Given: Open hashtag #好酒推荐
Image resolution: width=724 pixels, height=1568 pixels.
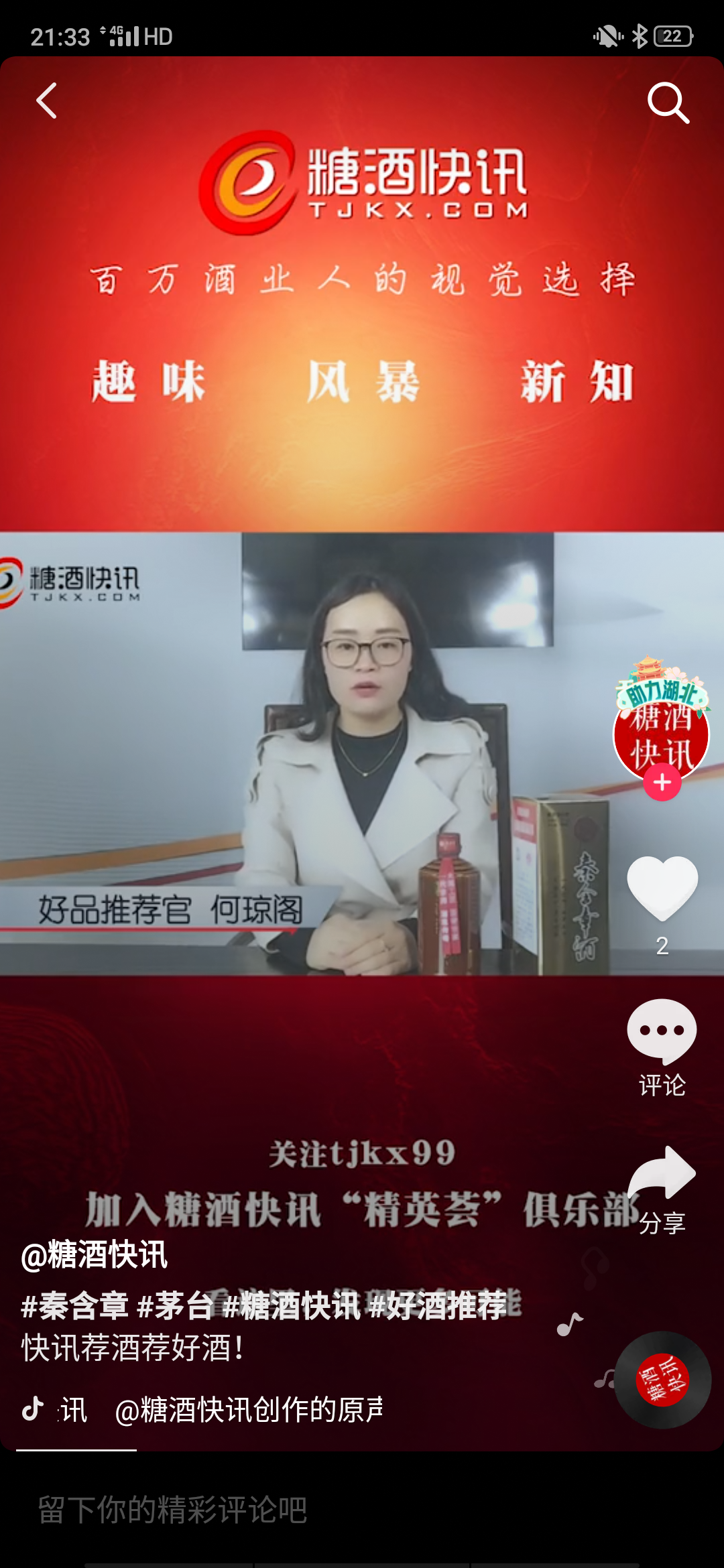Looking at the screenshot, I should [x=438, y=1305].
